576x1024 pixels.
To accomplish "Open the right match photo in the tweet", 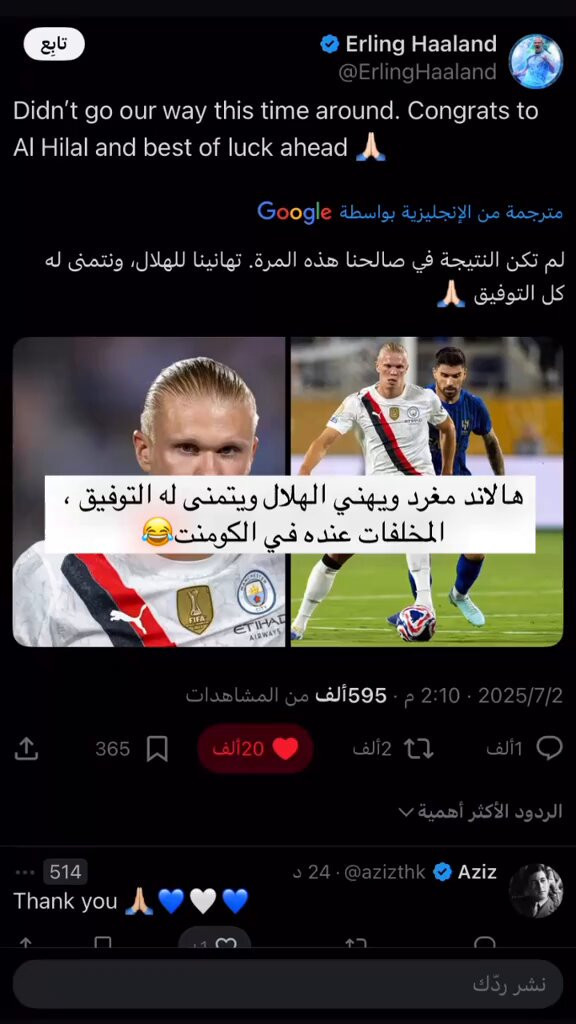I will (427, 492).
